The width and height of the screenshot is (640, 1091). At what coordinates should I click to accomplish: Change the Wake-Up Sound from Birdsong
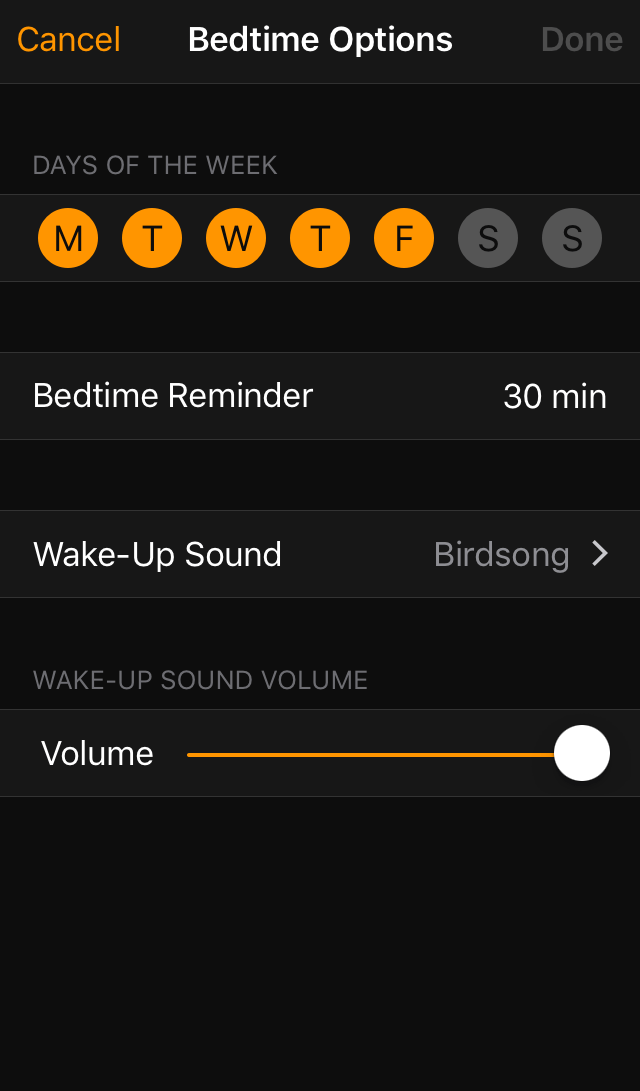point(320,554)
